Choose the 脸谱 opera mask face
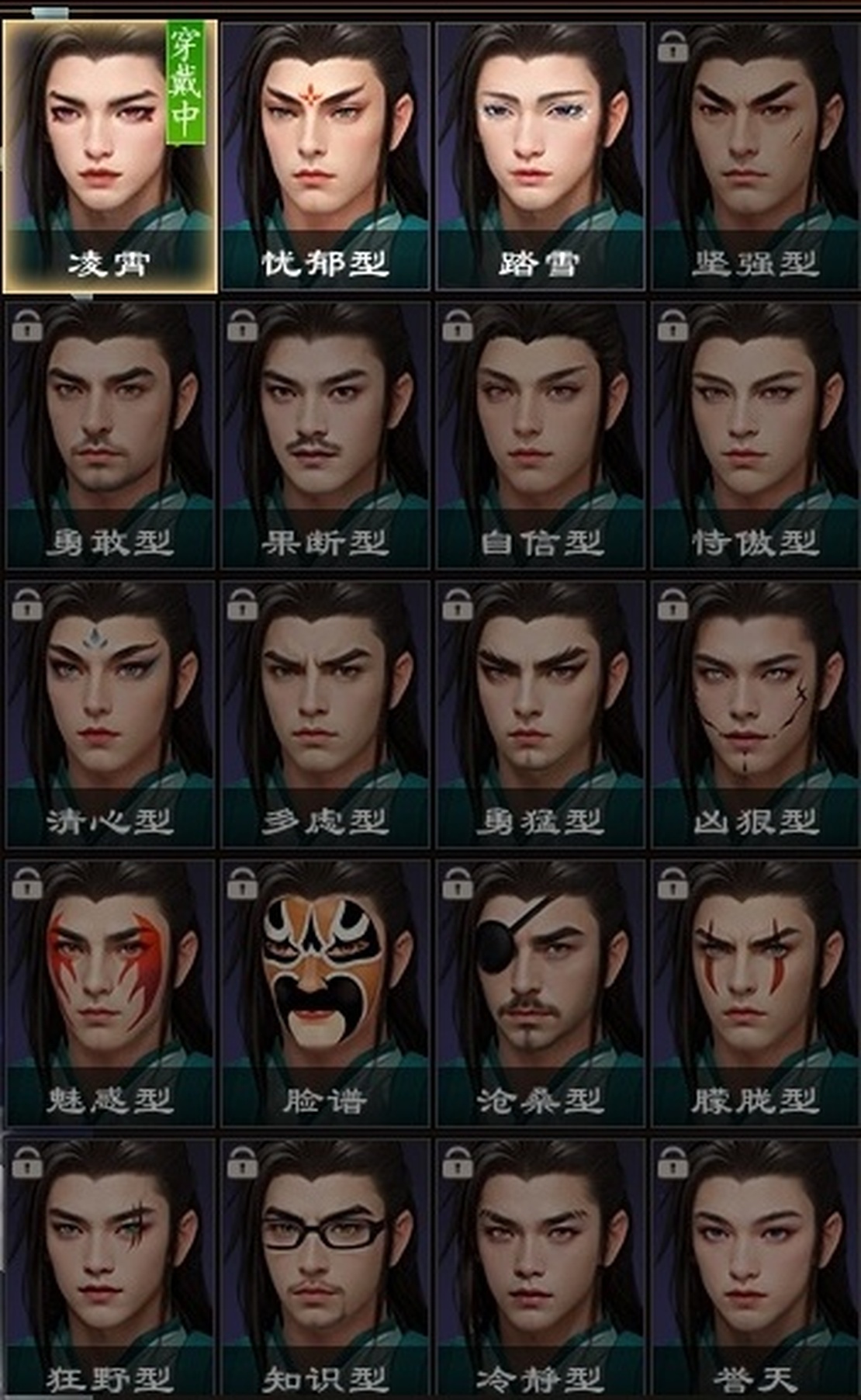This screenshot has width=861, height=1400. tap(325, 993)
